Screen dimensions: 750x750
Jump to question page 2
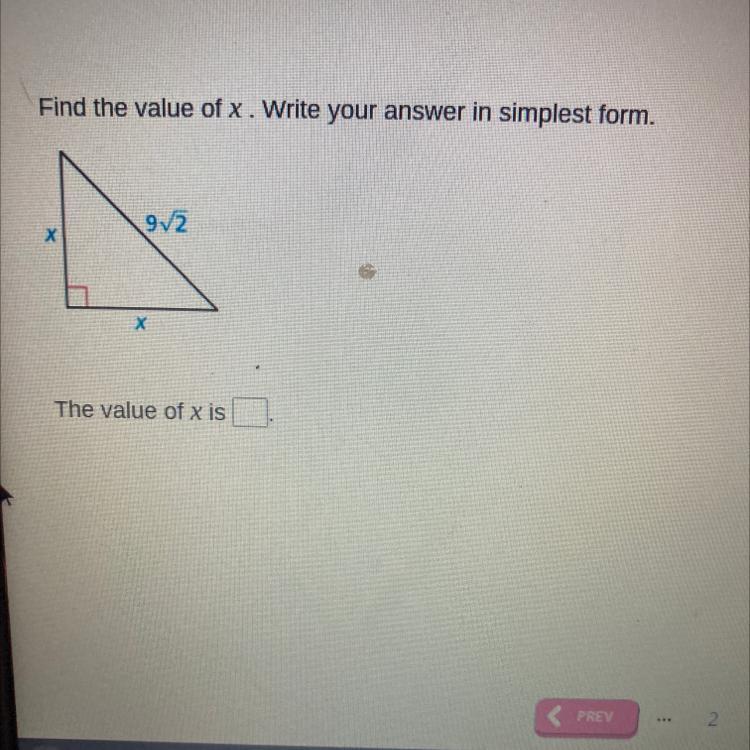coord(712,718)
